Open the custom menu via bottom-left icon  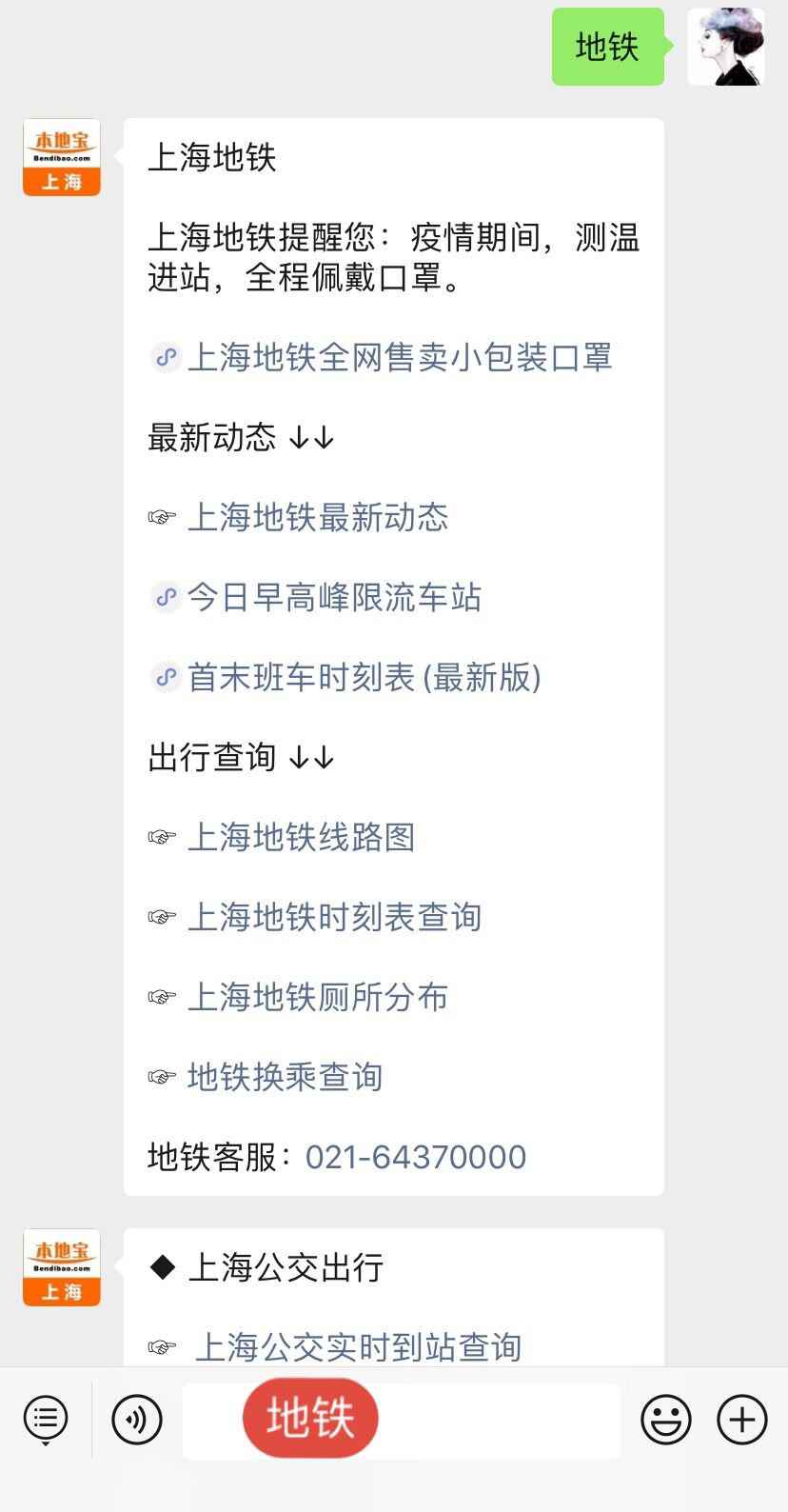pyautogui.click(x=43, y=1419)
